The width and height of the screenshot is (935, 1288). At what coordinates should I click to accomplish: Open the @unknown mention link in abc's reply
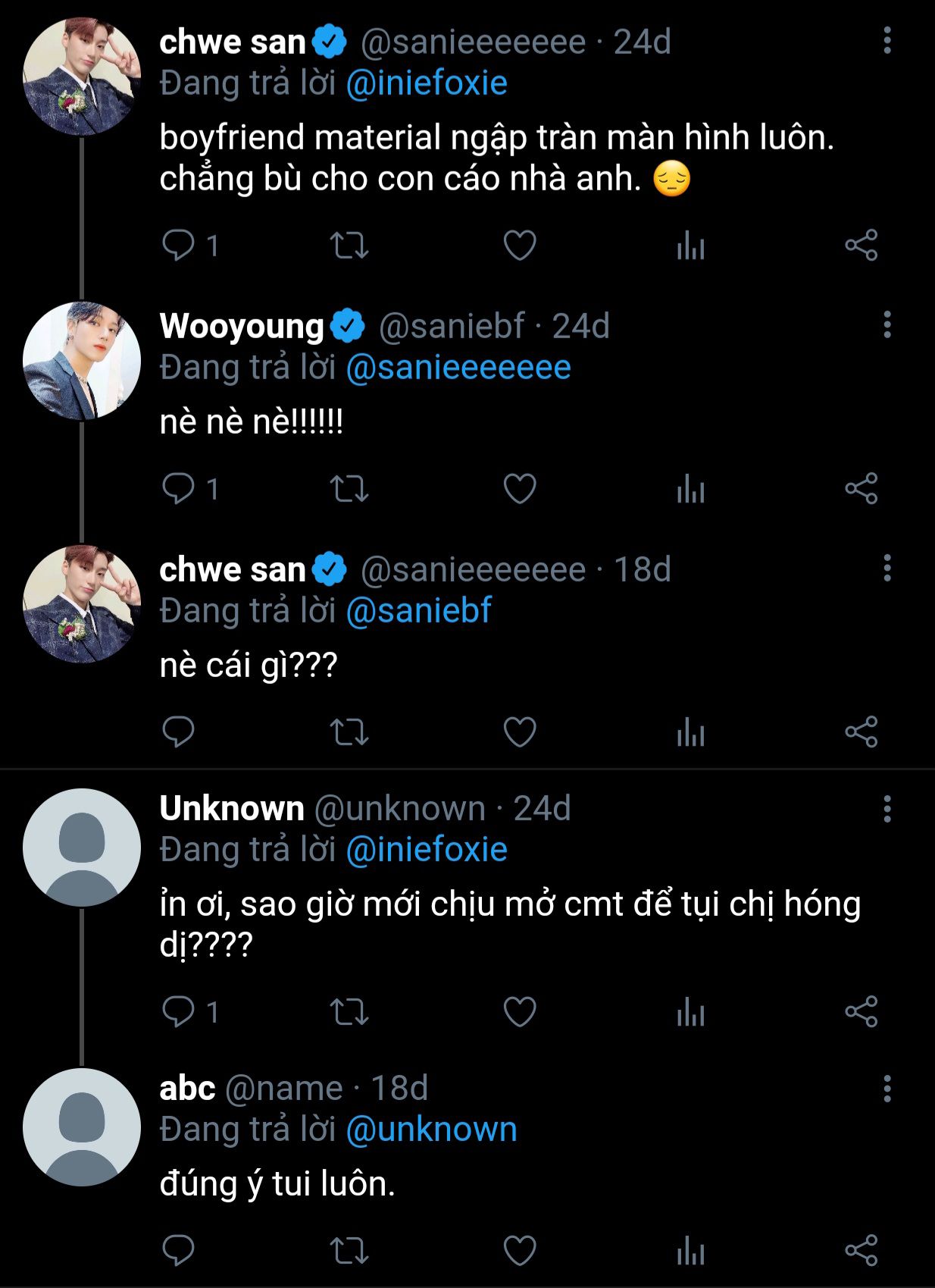(x=431, y=1130)
